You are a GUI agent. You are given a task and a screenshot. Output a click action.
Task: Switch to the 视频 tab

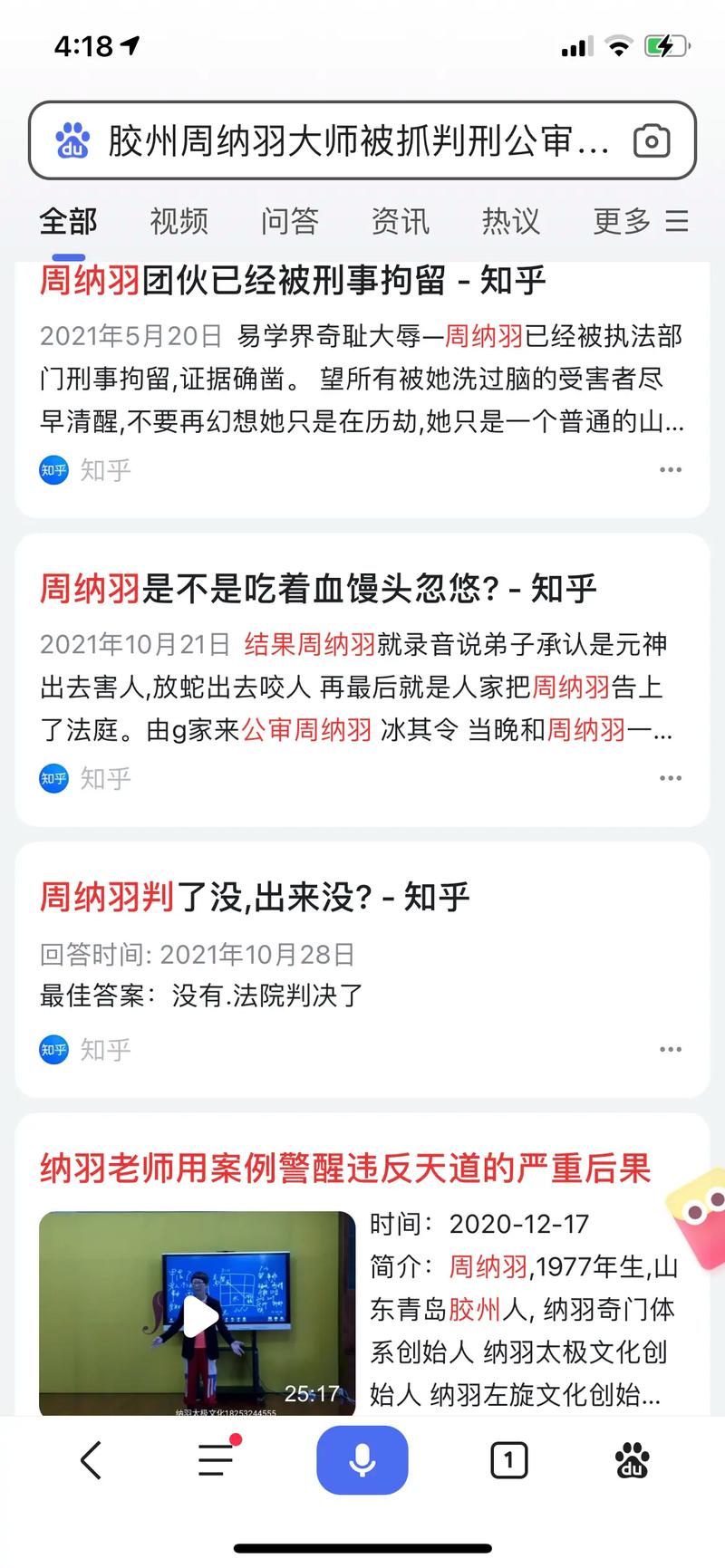(x=179, y=221)
